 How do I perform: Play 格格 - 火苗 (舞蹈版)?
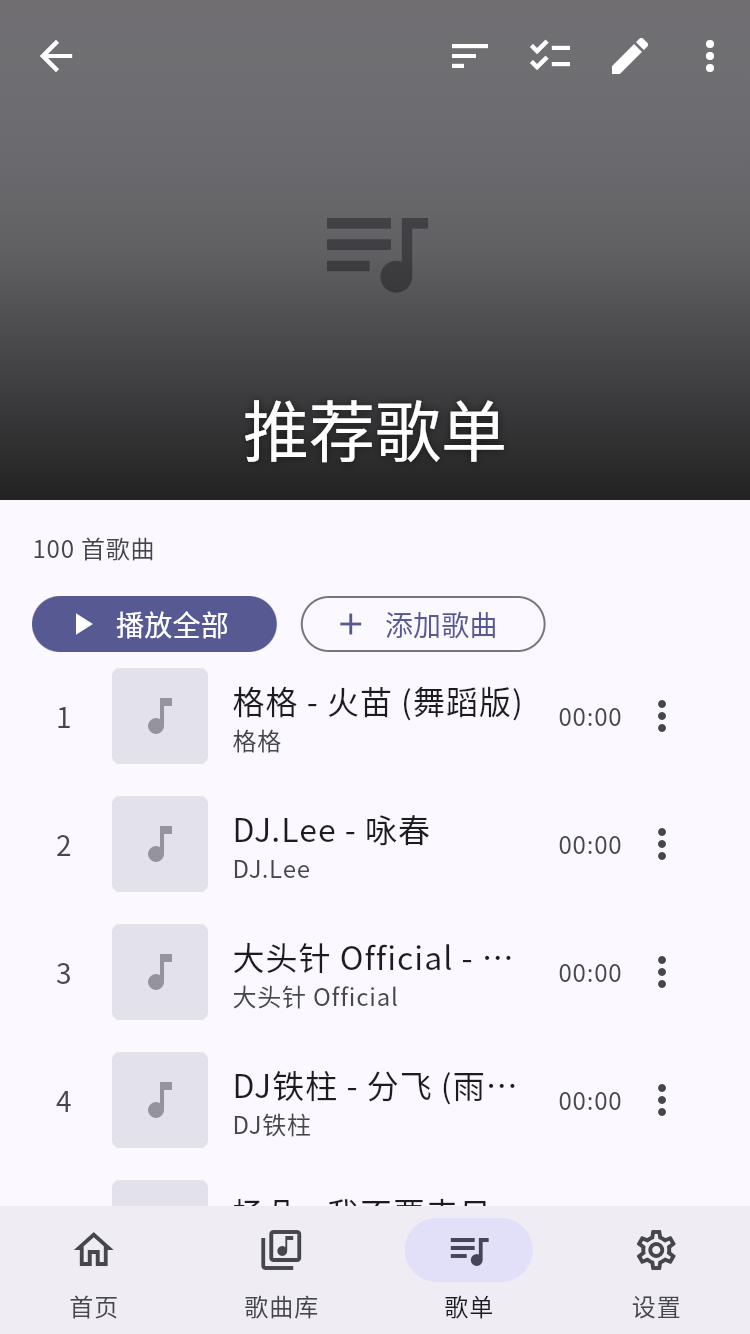377,716
